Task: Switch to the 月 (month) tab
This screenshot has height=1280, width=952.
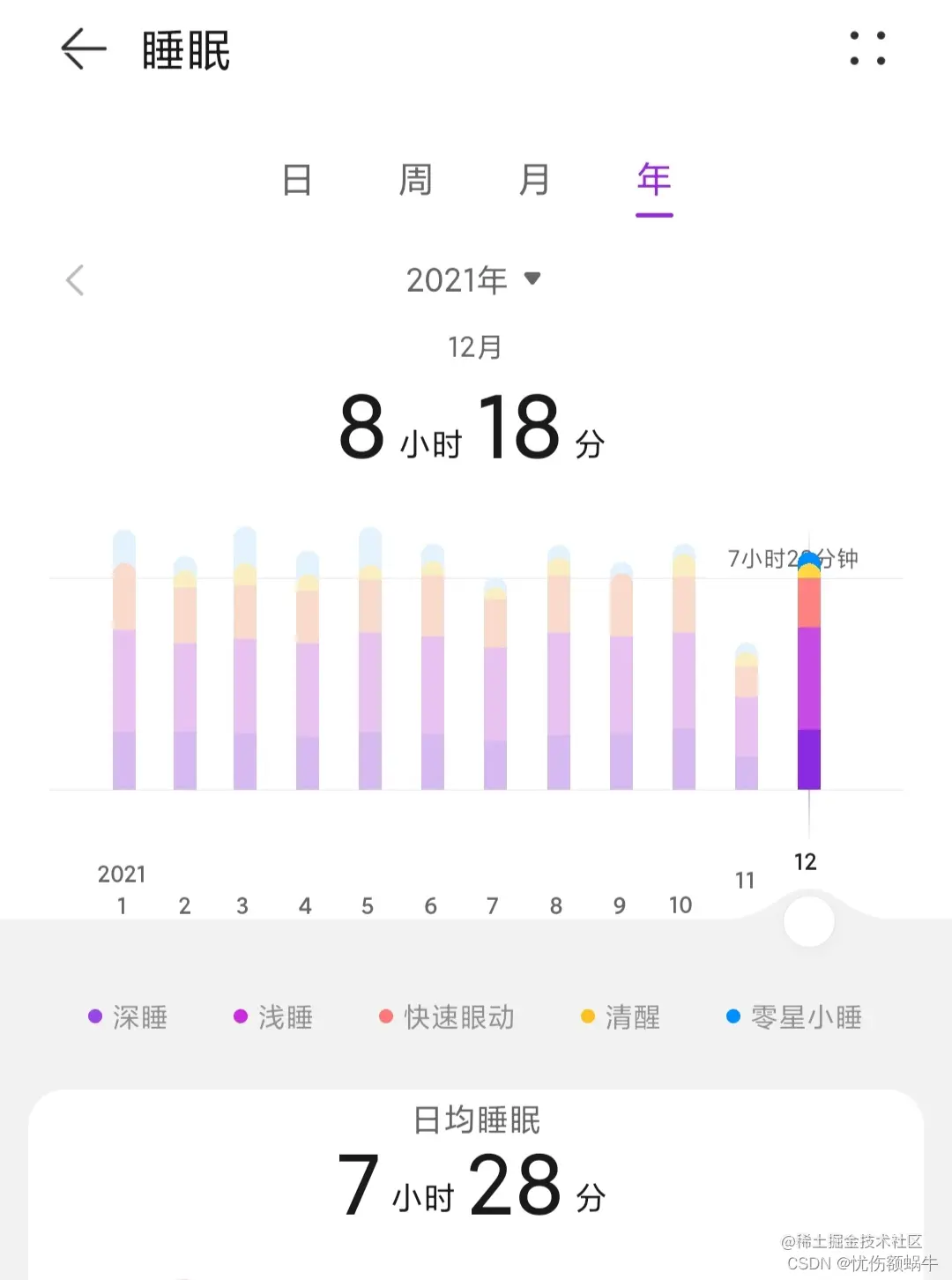Action: coord(535,179)
